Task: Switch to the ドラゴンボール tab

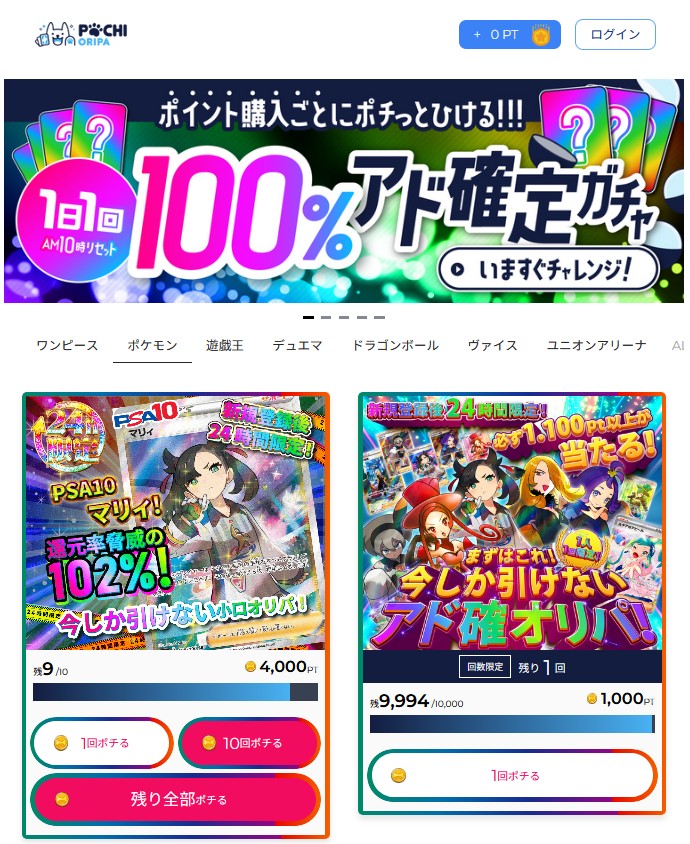Action: pyautogui.click(x=395, y=345)
